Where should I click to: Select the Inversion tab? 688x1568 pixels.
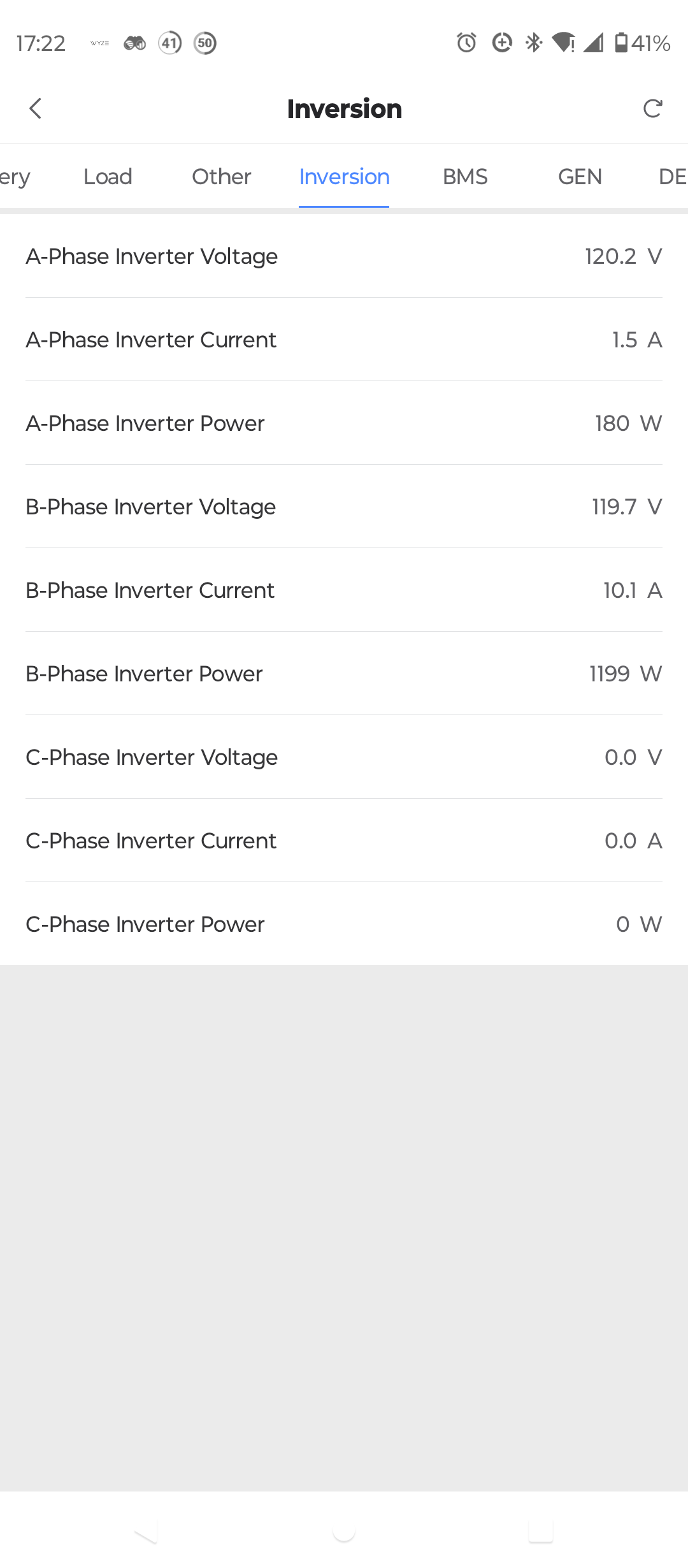pyautogui.click(x=344, y=177)
